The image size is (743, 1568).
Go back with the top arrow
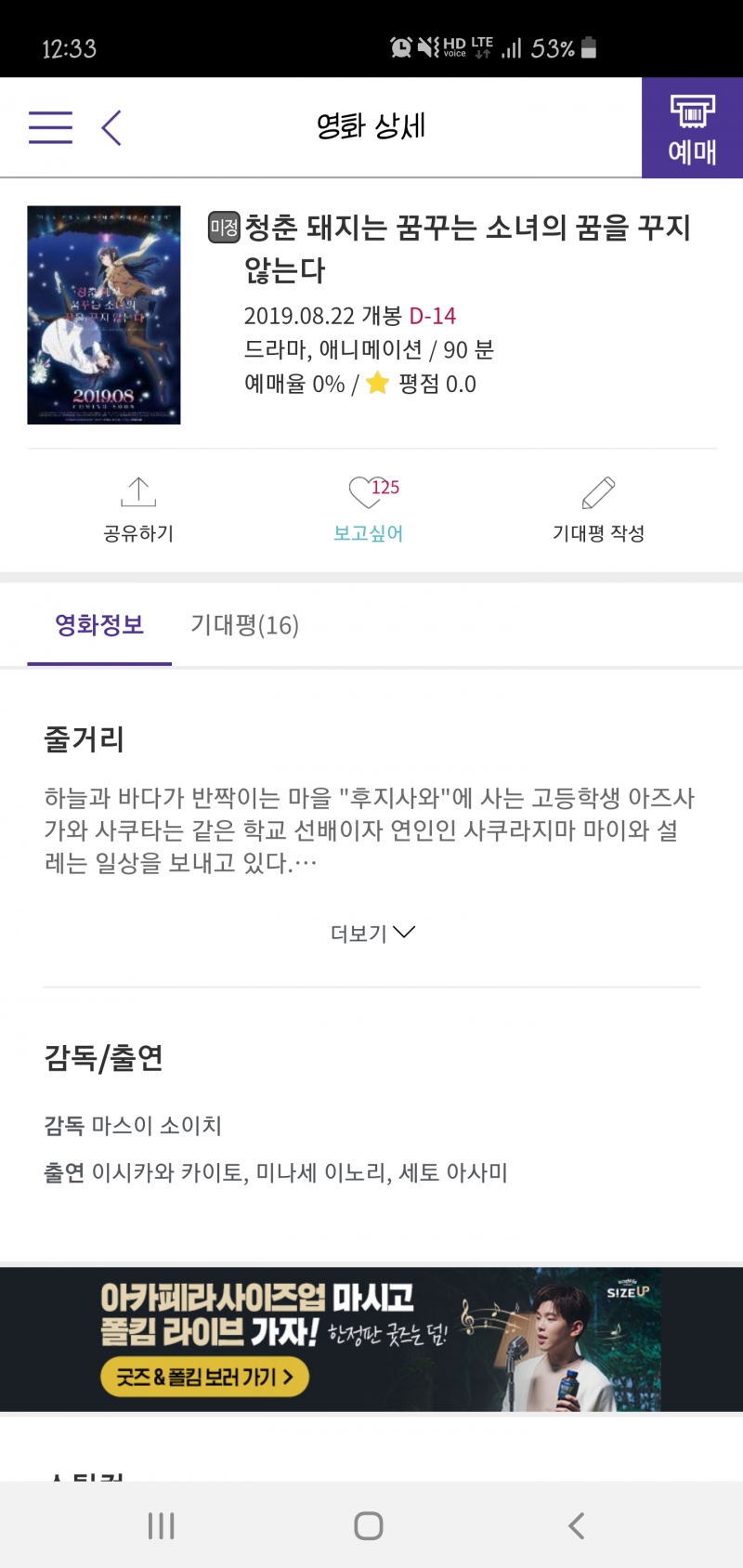tap(111, 127)
